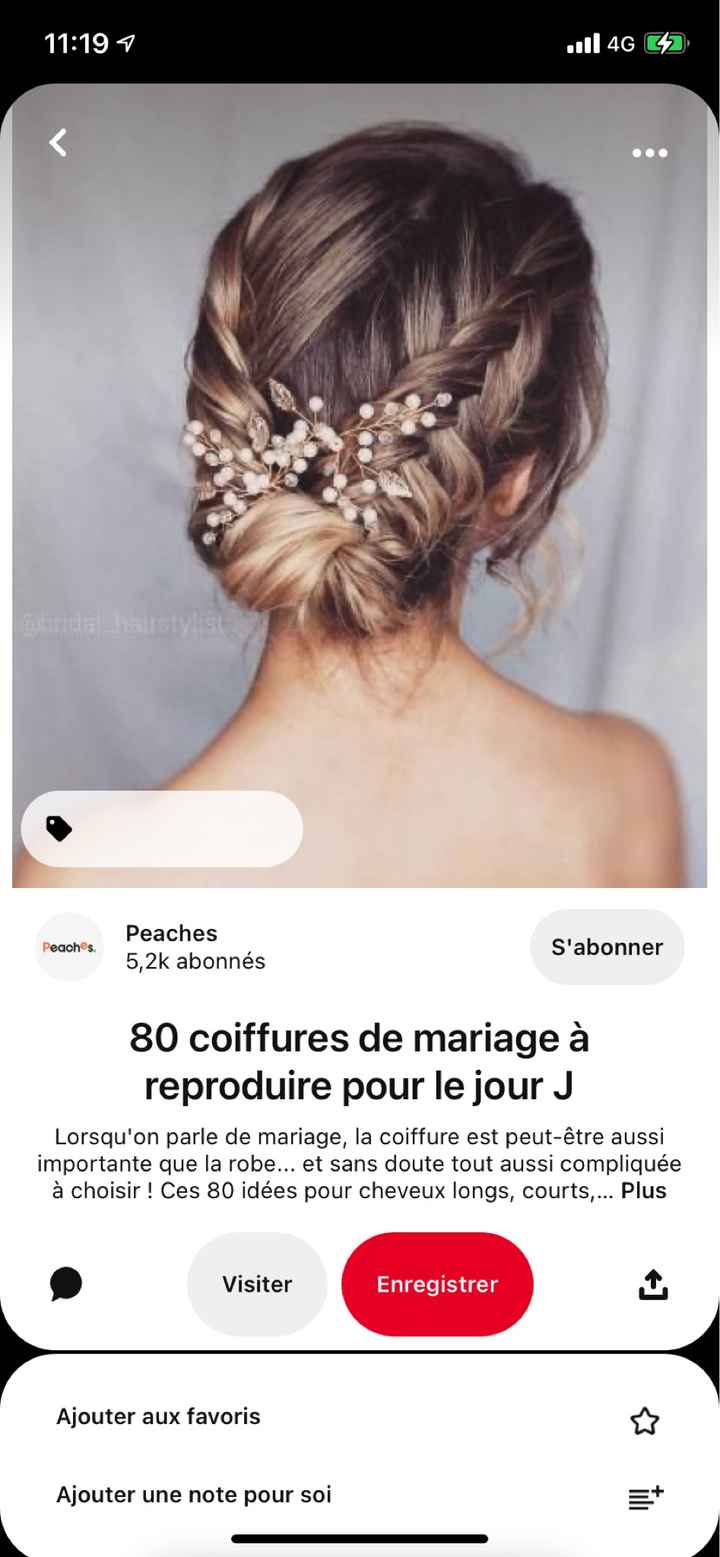This screenshot has width=720, height=1557.
Task: Tap the share upload icon
Action: [x=653, y=1284]
